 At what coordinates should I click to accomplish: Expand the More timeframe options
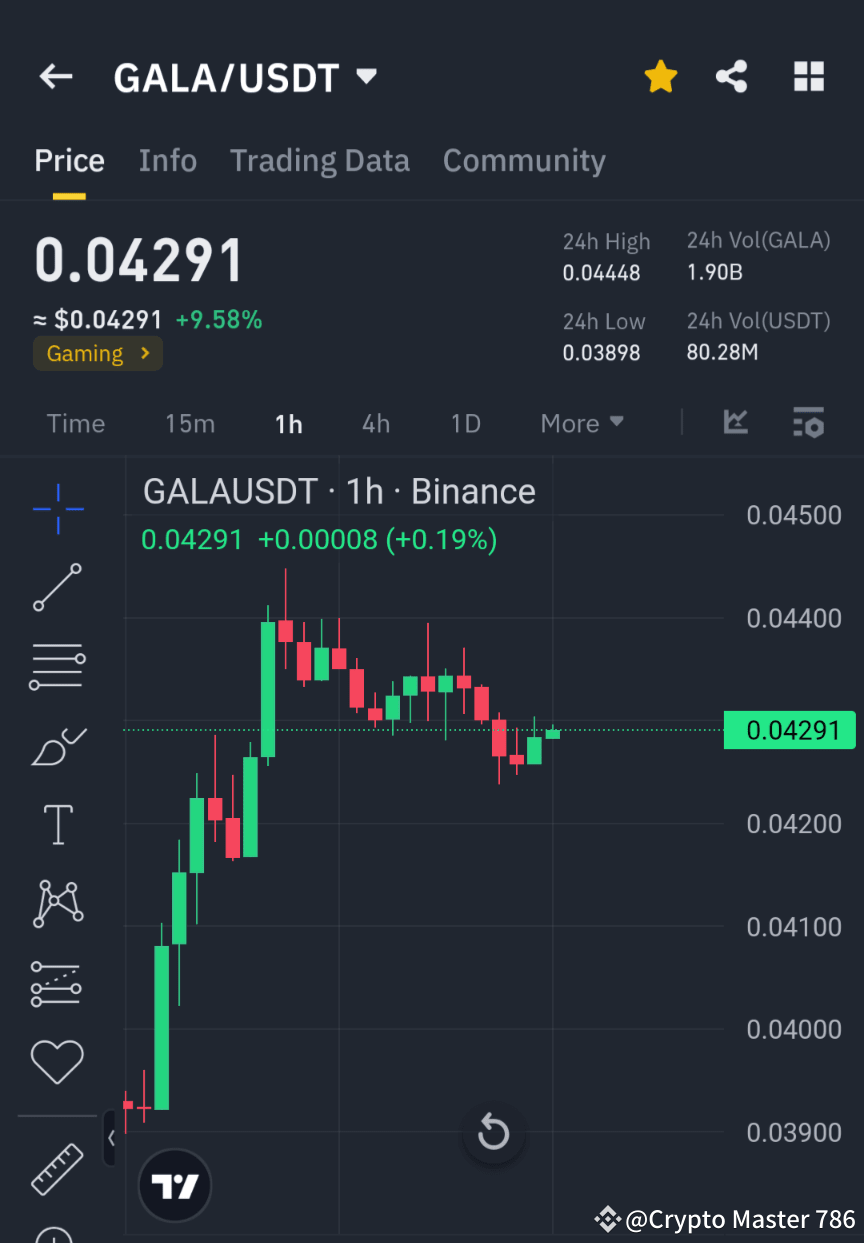tap(581, 423)
